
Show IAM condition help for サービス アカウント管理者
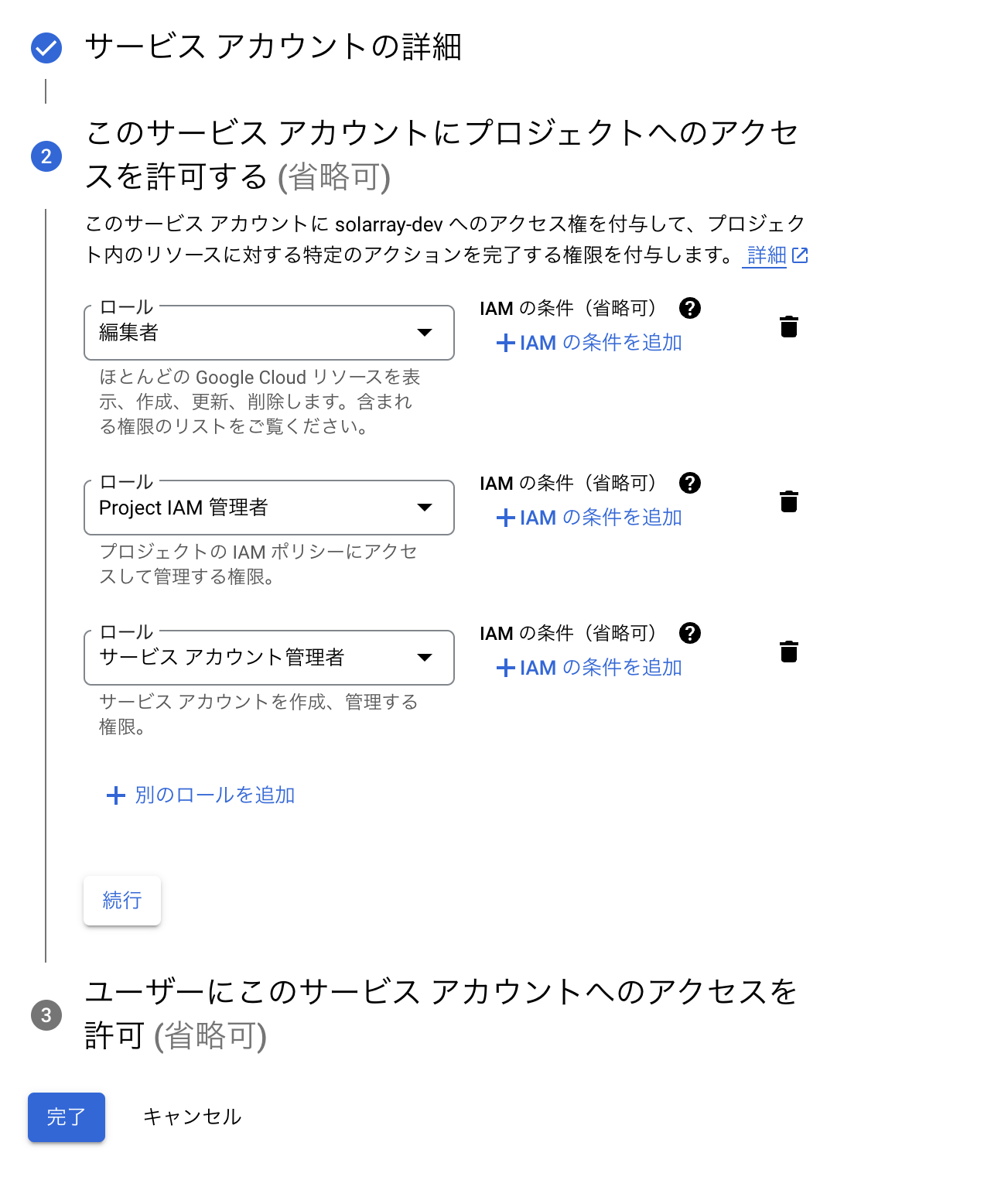click(x=689, y=633)
